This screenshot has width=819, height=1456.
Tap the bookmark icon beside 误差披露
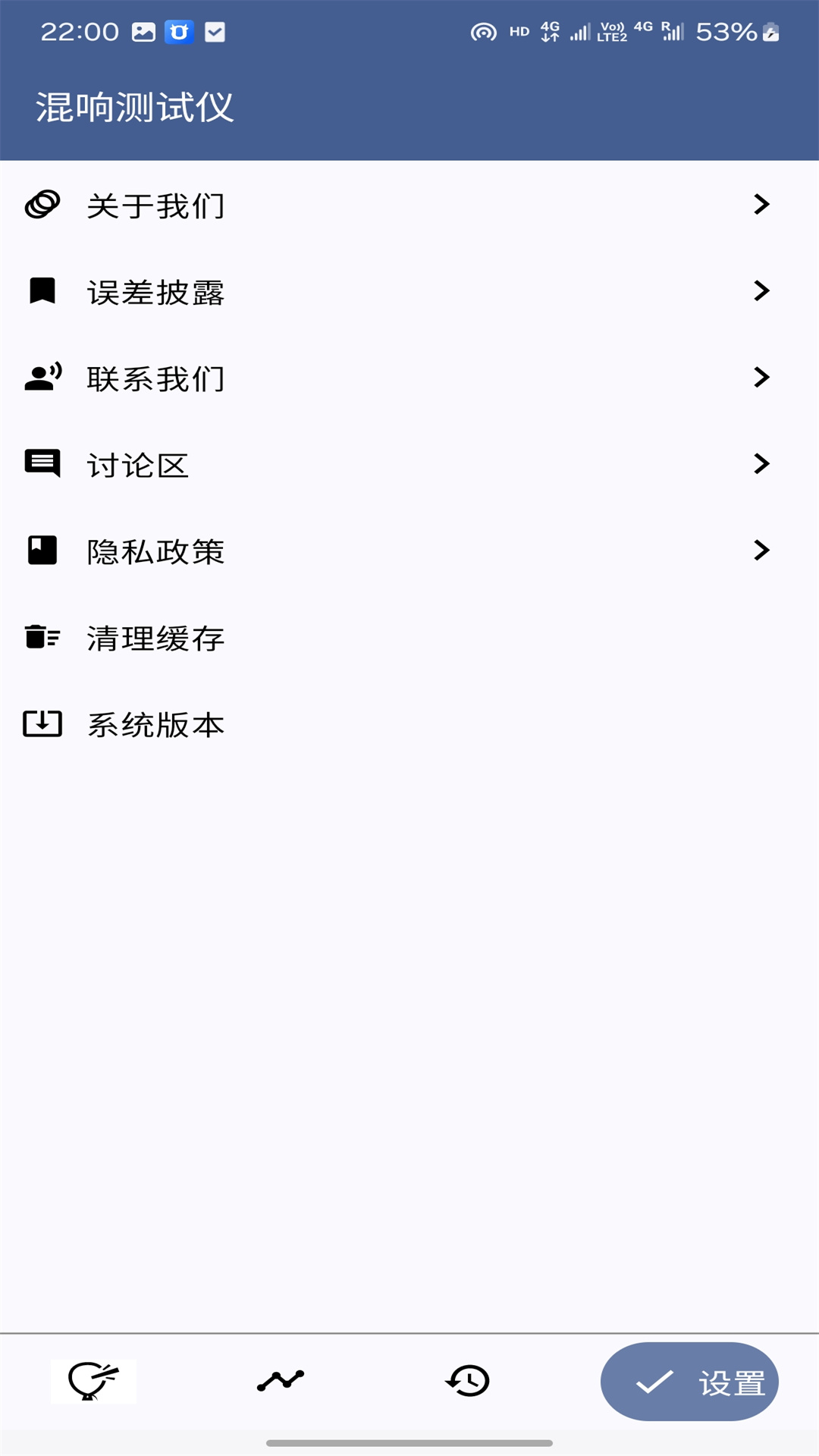(42, 290)
